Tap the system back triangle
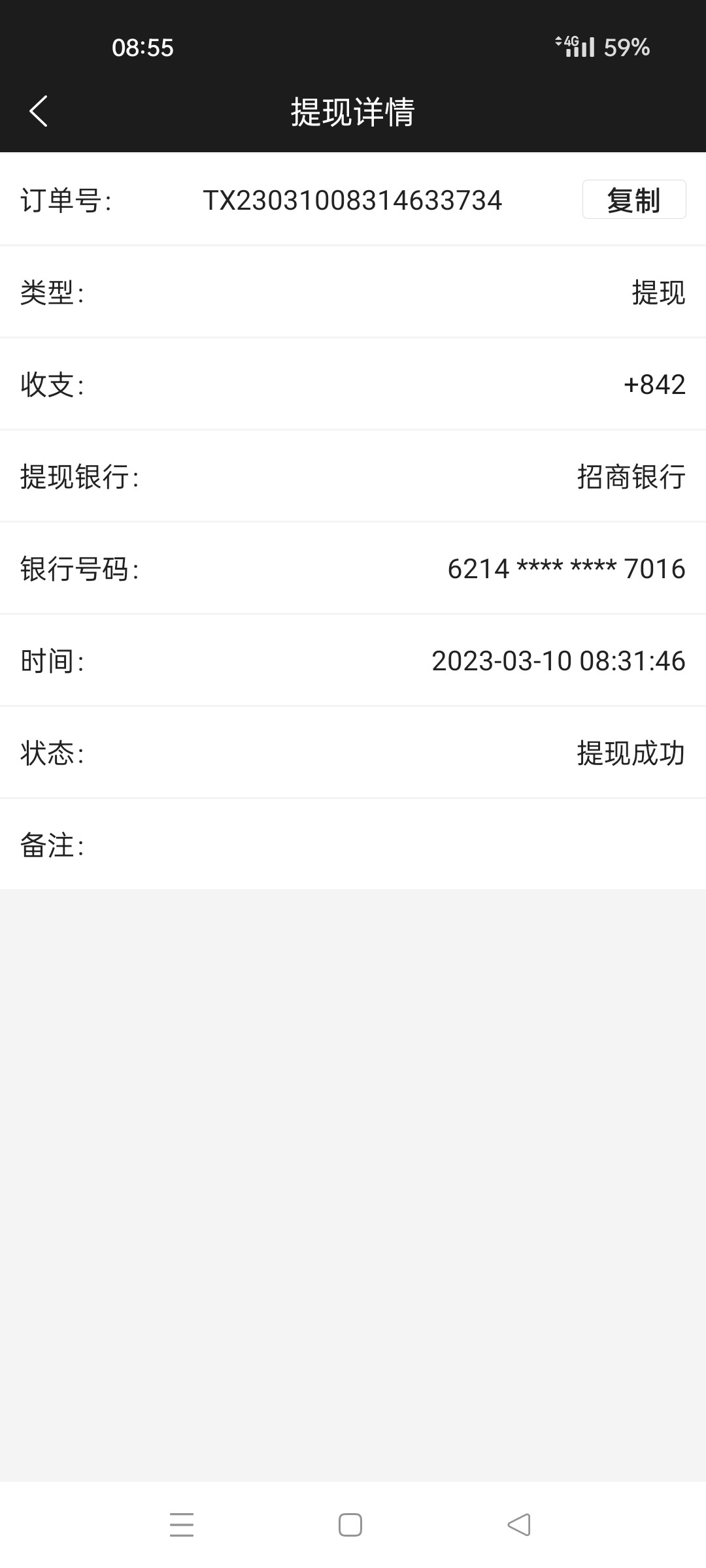706x1568 pixels. 519,1525
